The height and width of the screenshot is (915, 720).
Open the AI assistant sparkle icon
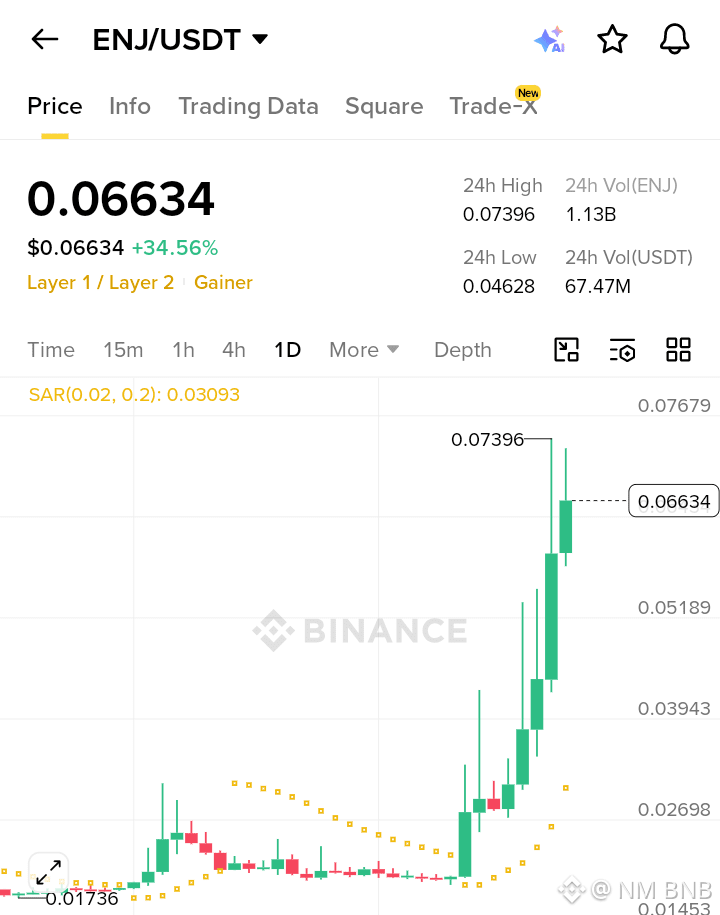coord(550,40)
